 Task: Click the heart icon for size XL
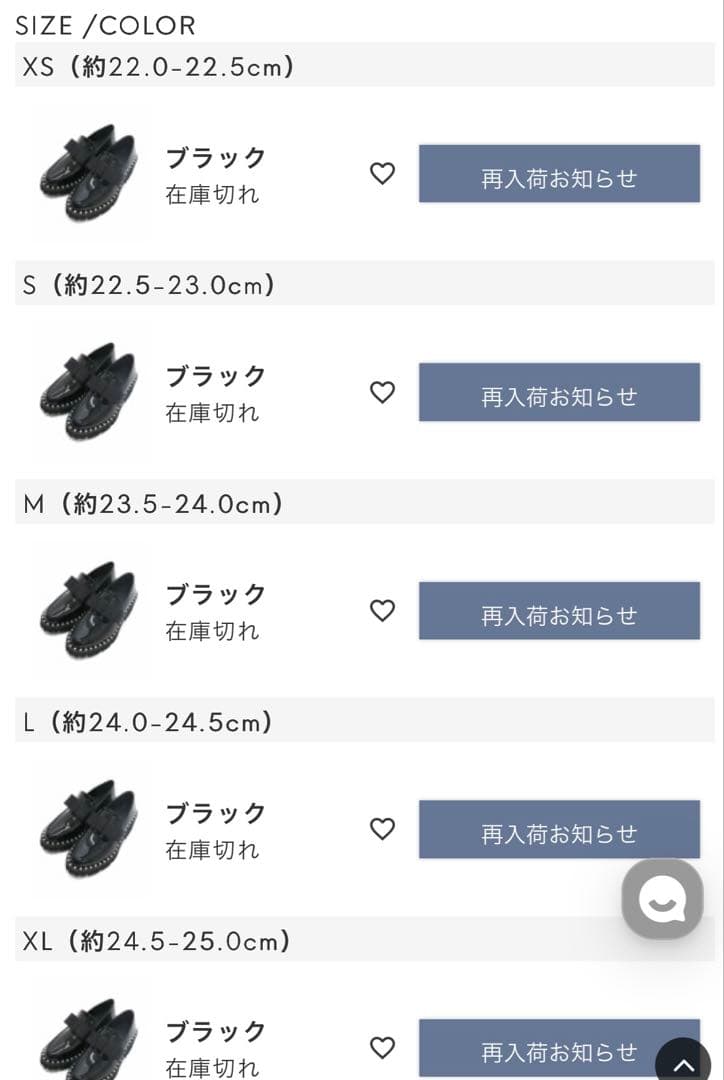tap(382, 1048)
